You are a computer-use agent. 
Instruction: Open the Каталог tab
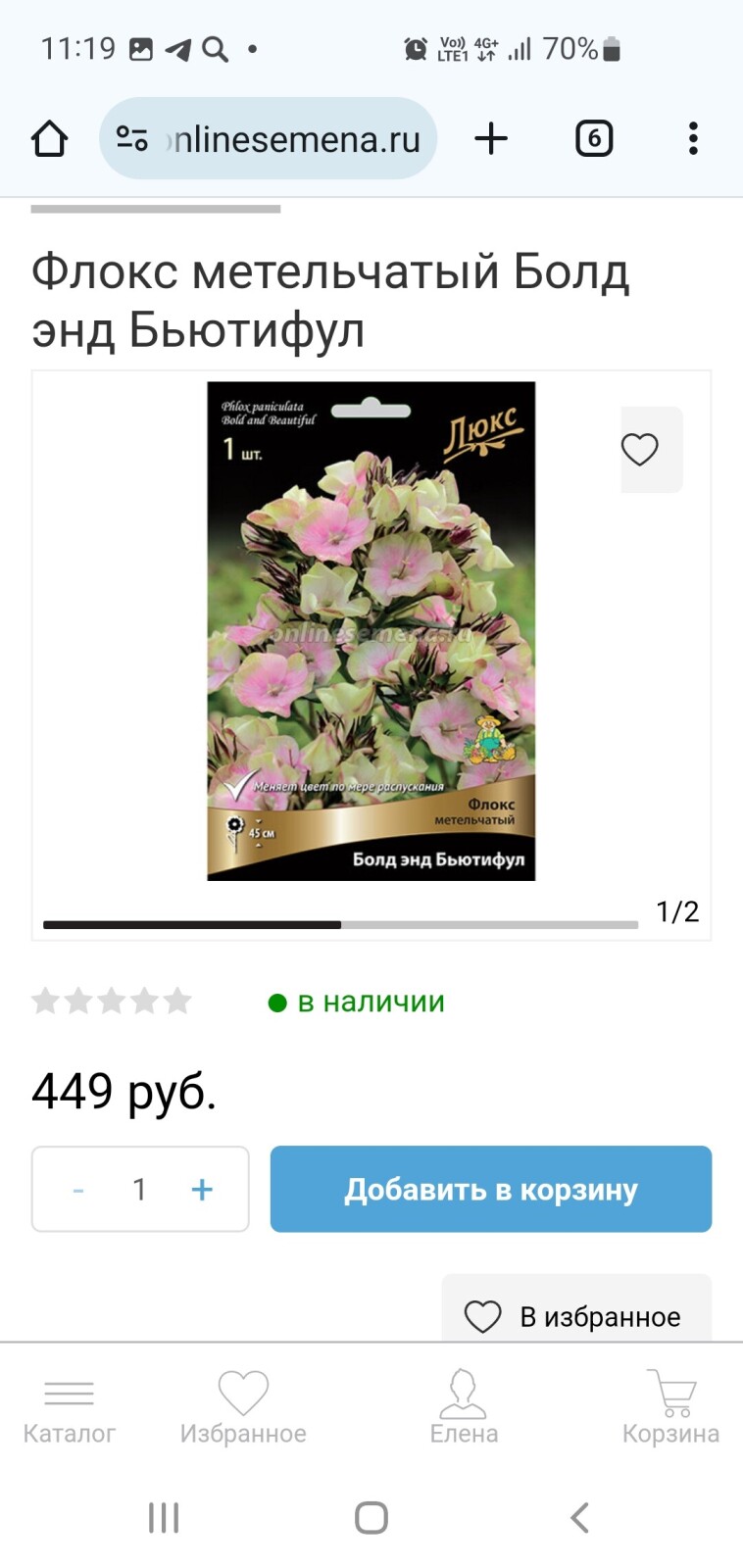69,1409
